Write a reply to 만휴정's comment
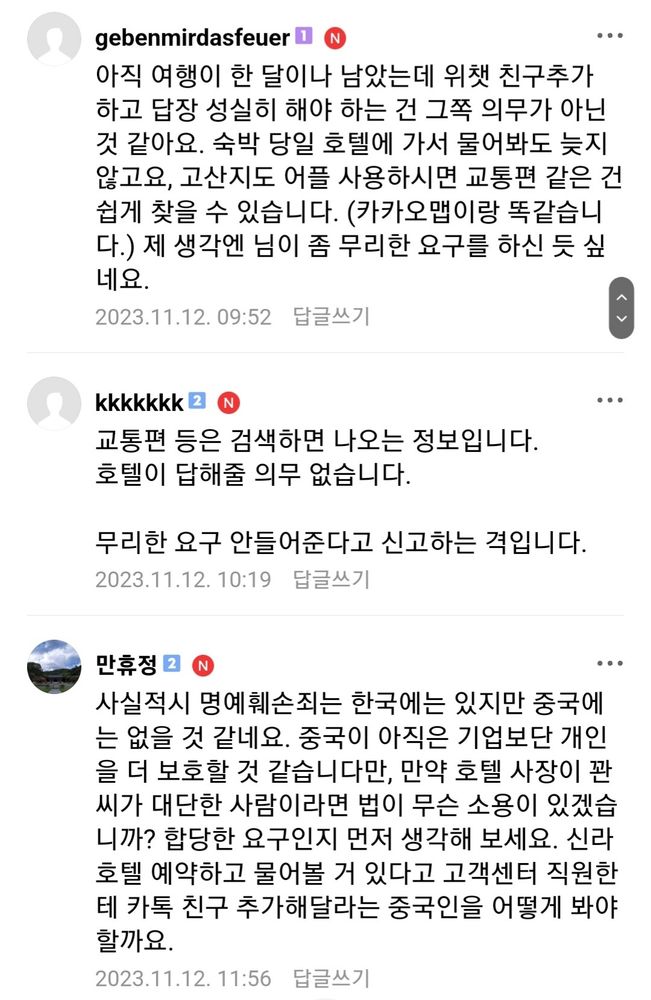Viewport: 651px width, 1000px height. pyautogui.click(x=331, y=978)
